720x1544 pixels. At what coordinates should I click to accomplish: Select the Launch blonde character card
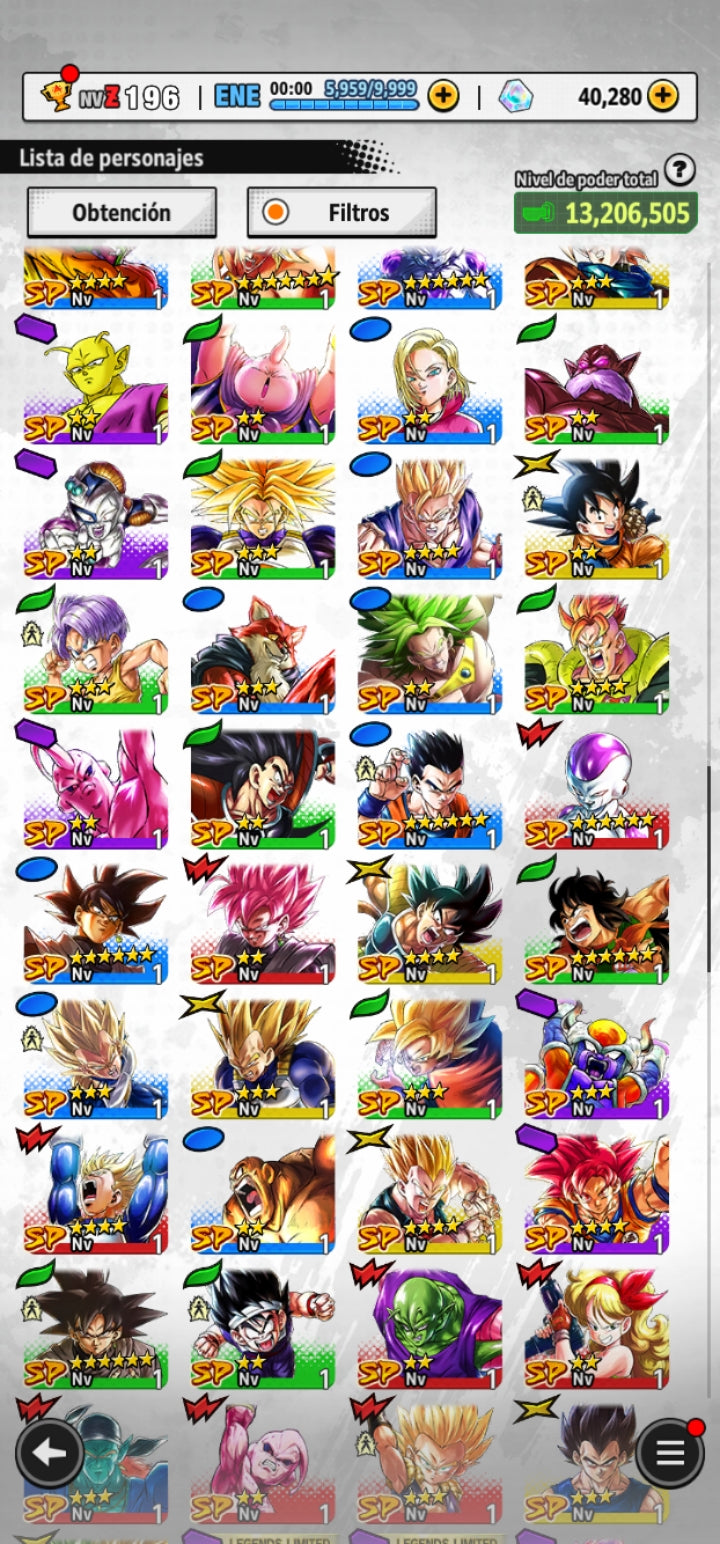(596, 1327)
